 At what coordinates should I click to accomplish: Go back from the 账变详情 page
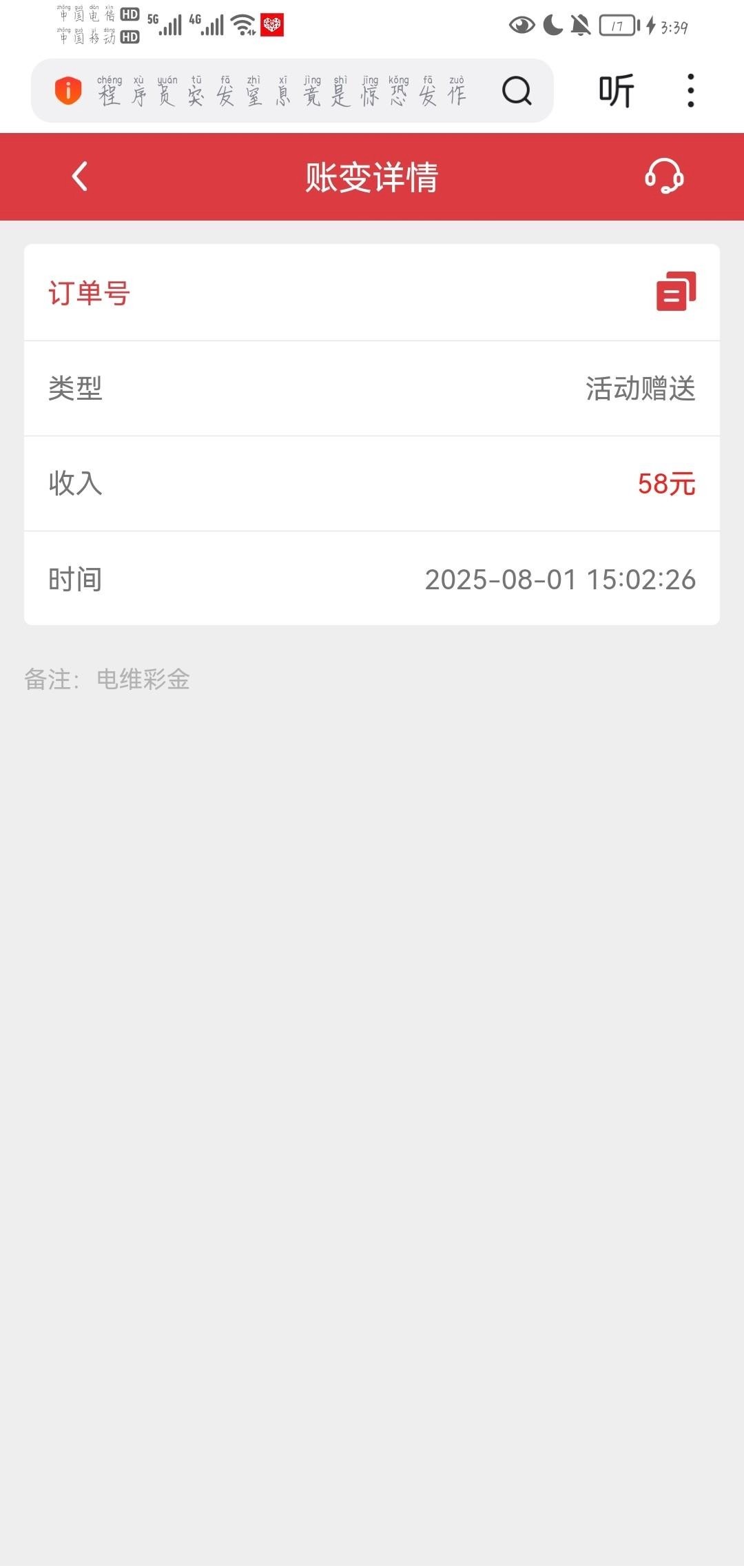click(80, 176)
